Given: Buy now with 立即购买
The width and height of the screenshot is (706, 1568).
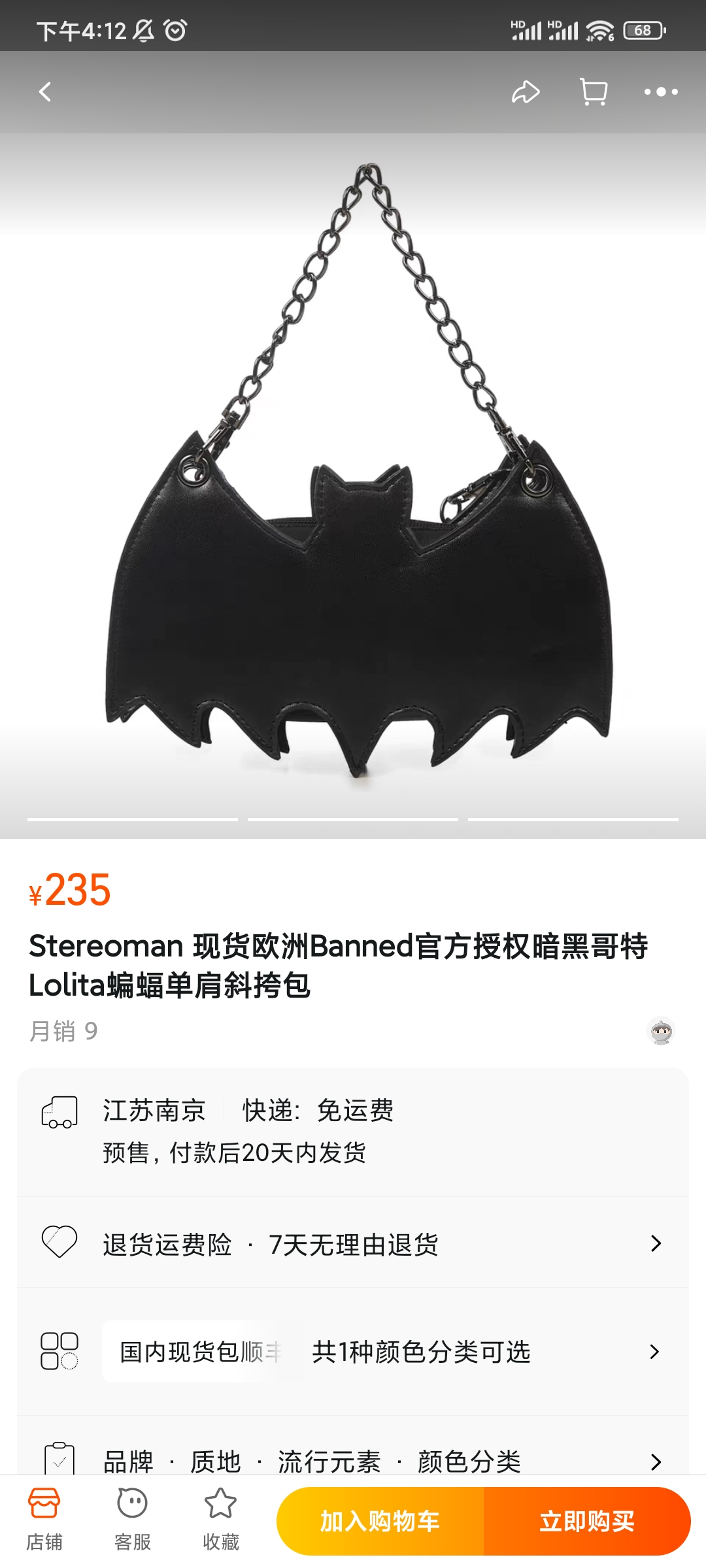Looking at the screenshot, I should coord(586,1521).
